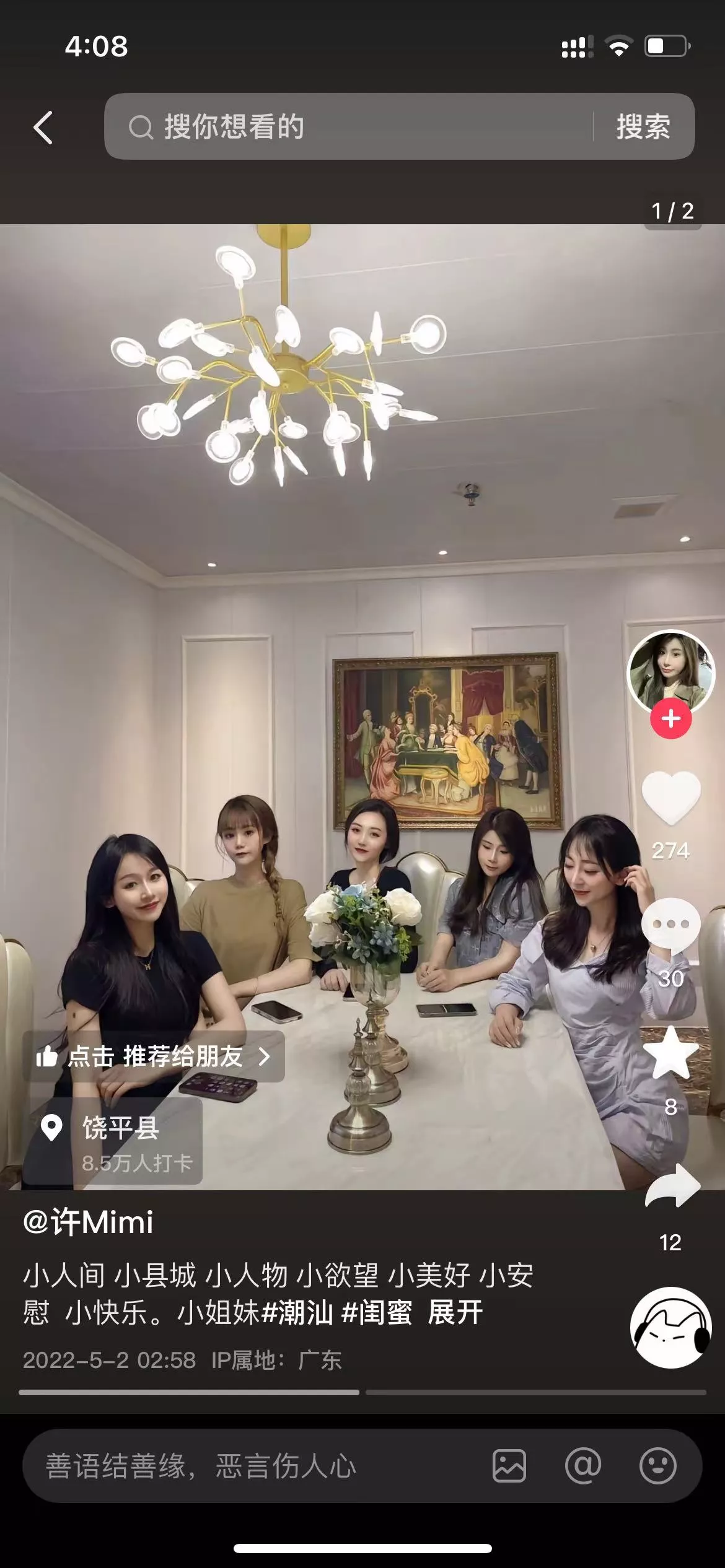Tap 点击 推荐给朋友 recommendation chip
This screenshot has height=1568, width=725.
154,1056
